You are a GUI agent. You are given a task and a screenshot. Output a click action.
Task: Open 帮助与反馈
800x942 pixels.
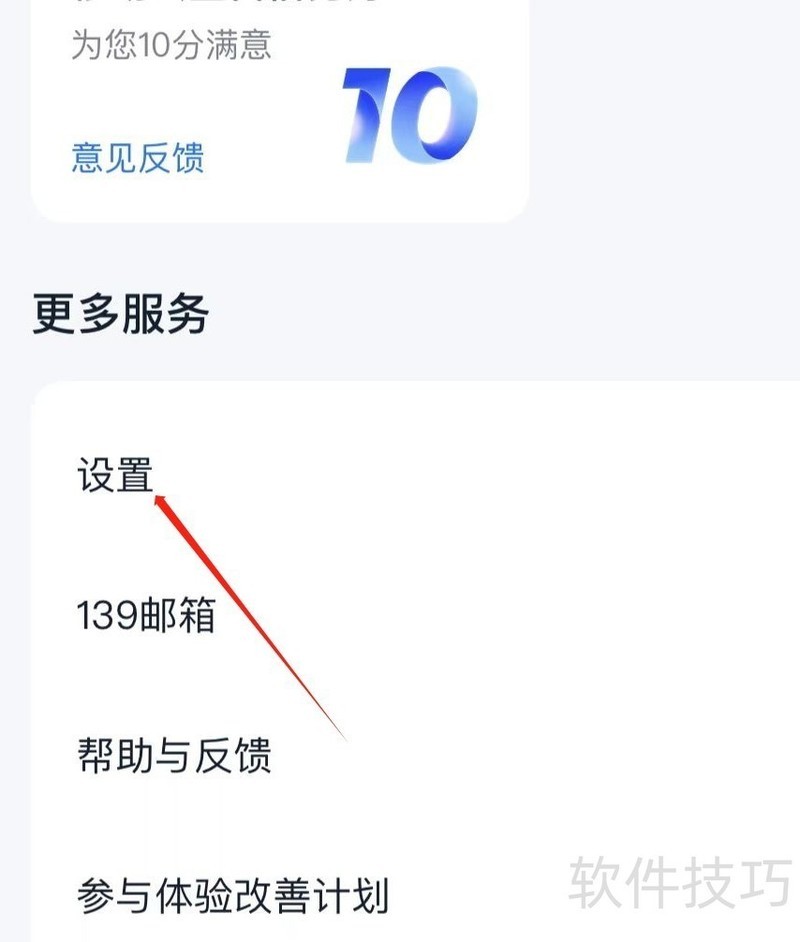point(415,755)
